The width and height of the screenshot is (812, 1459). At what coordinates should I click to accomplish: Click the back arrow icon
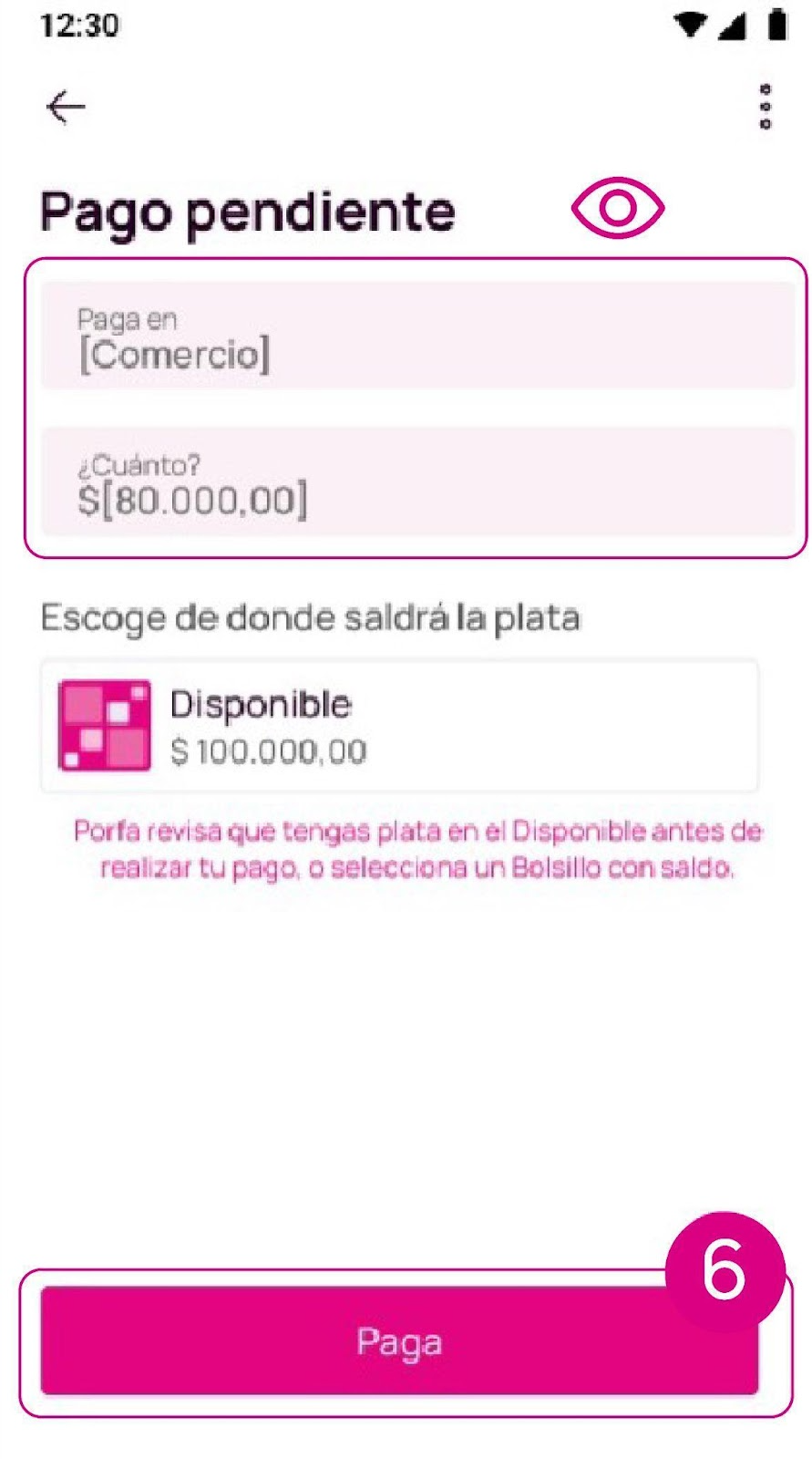(x=64, y=107)
